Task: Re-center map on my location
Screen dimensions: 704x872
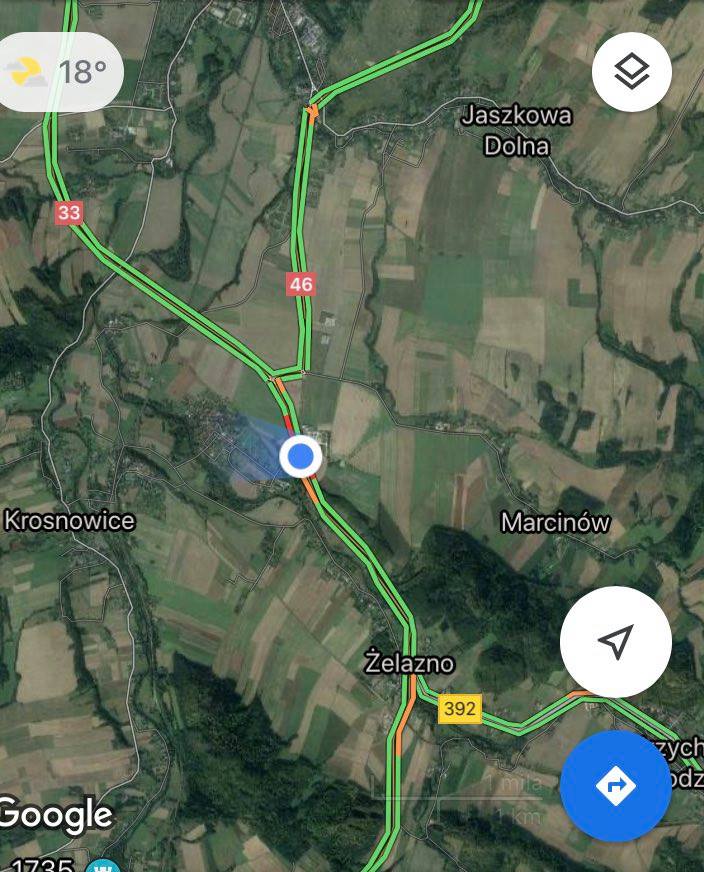Action: point(615,642)
